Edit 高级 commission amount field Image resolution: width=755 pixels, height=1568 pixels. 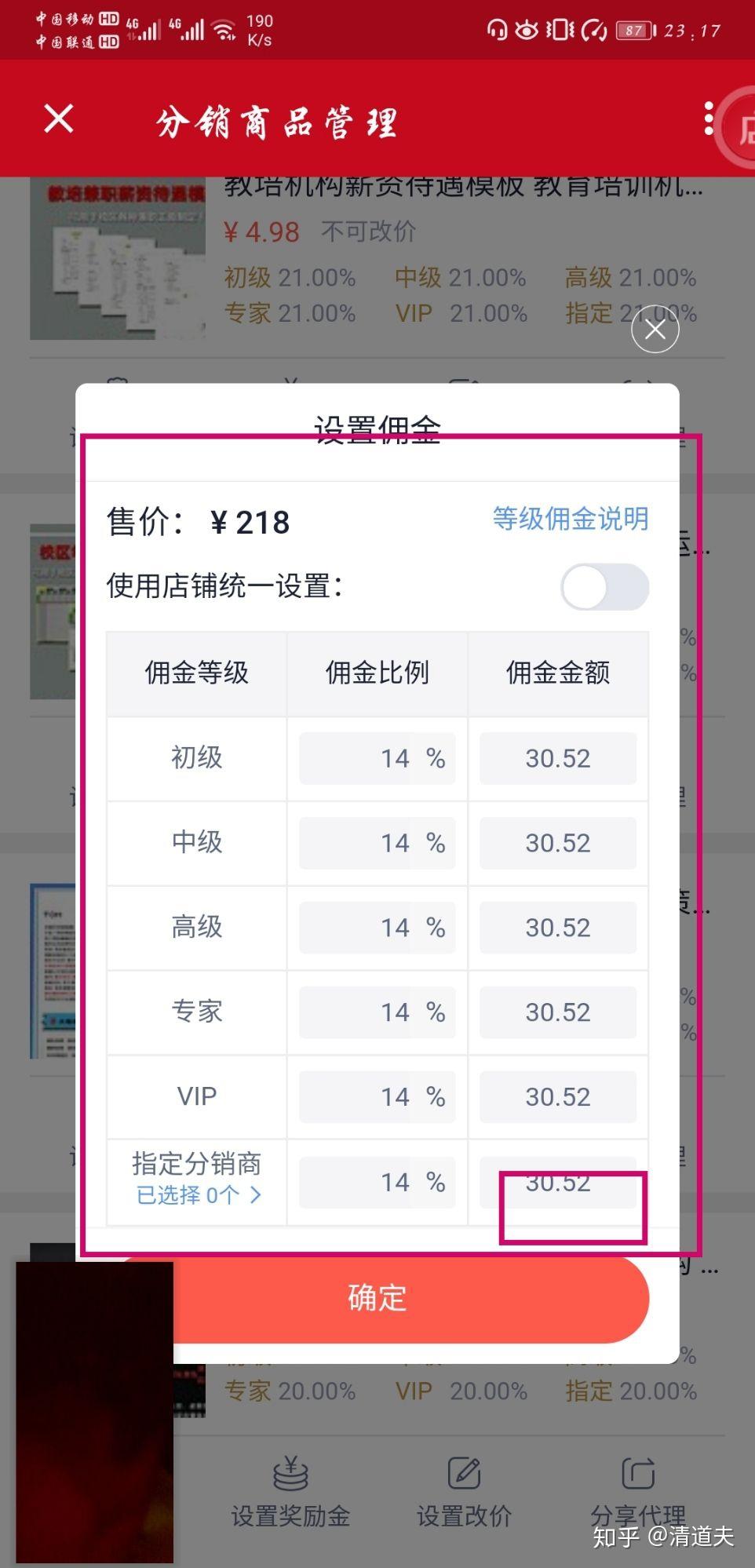pyautogui.click(x=558, y=928)
